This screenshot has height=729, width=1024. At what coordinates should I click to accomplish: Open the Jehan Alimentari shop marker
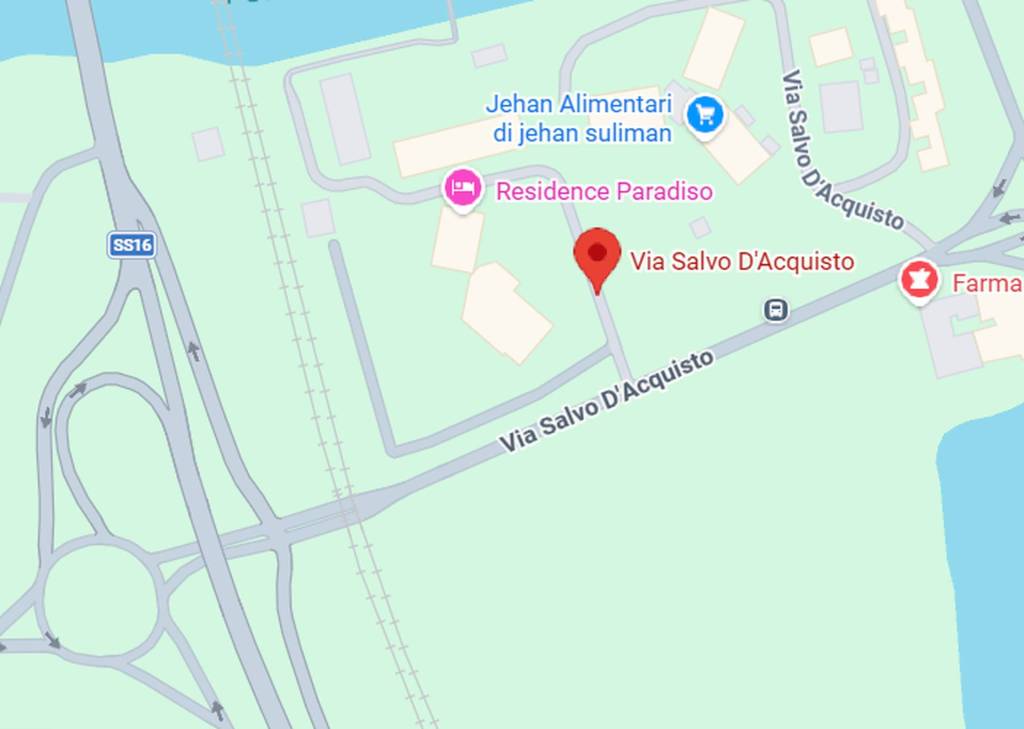[706, 115]
